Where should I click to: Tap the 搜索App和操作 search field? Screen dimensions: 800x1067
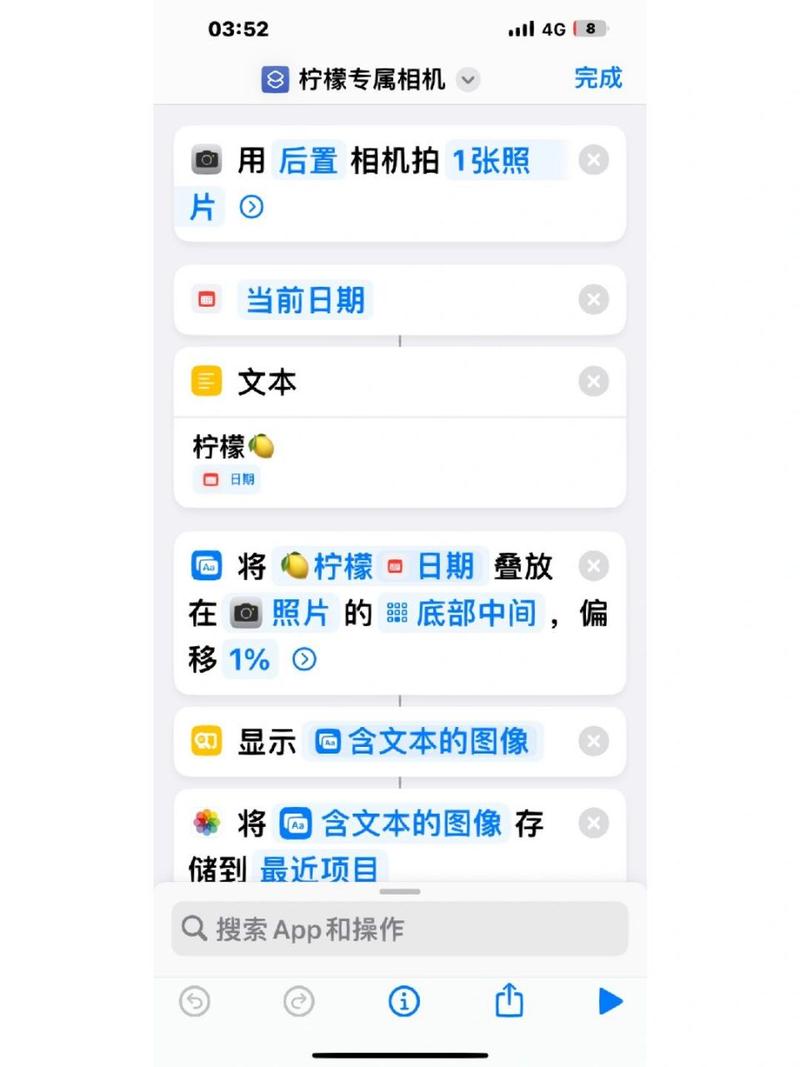(400, 928)
